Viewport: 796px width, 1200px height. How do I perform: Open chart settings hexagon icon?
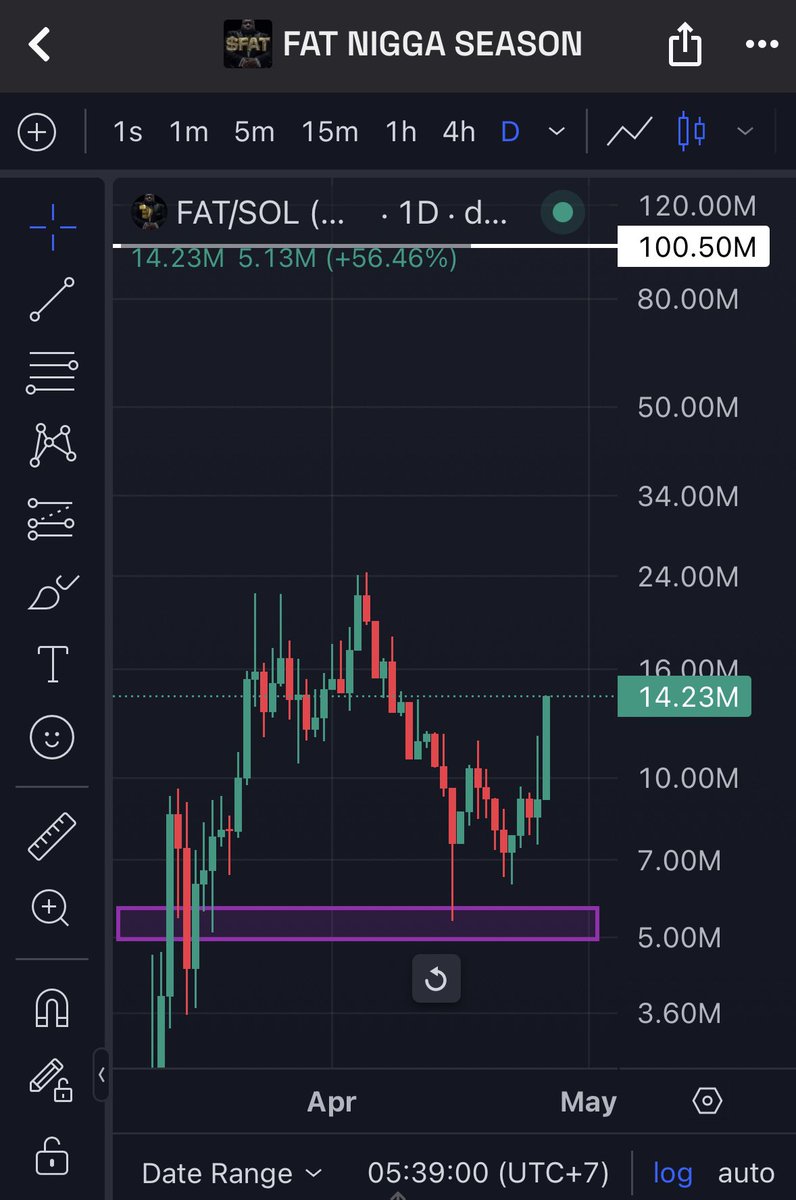point(707,1101)
